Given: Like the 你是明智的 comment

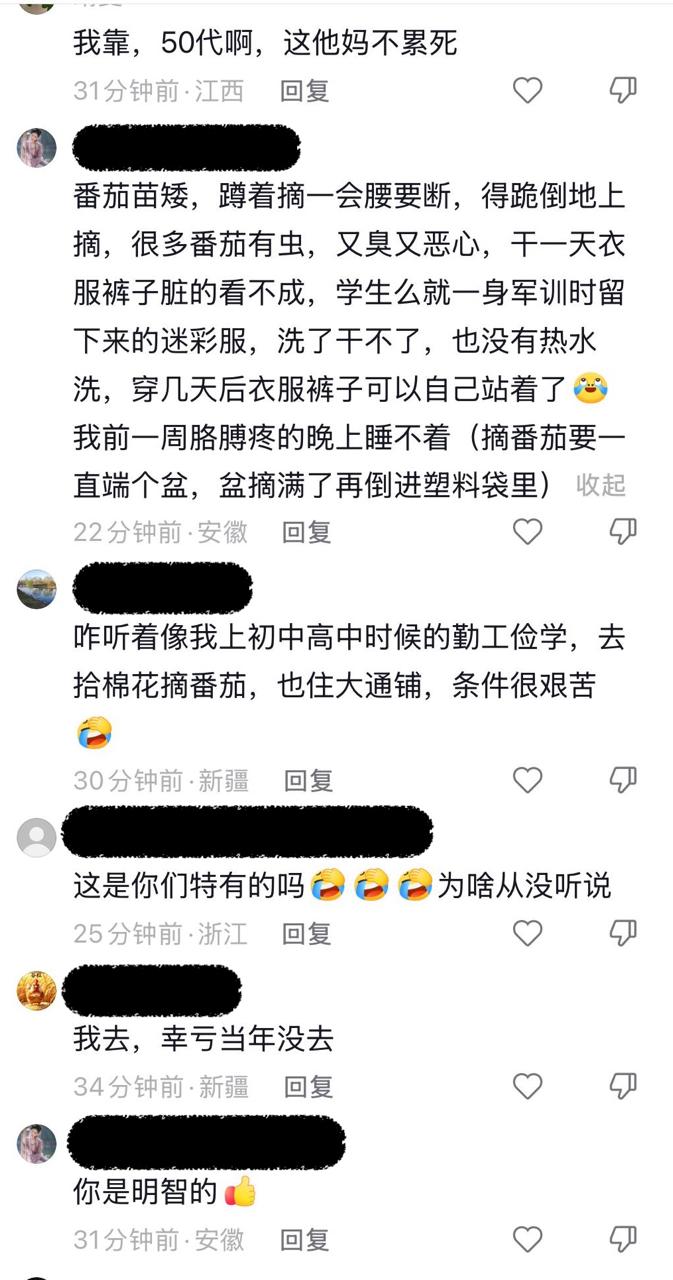Looking at the screenshot, I should (x=527, y=1240).
